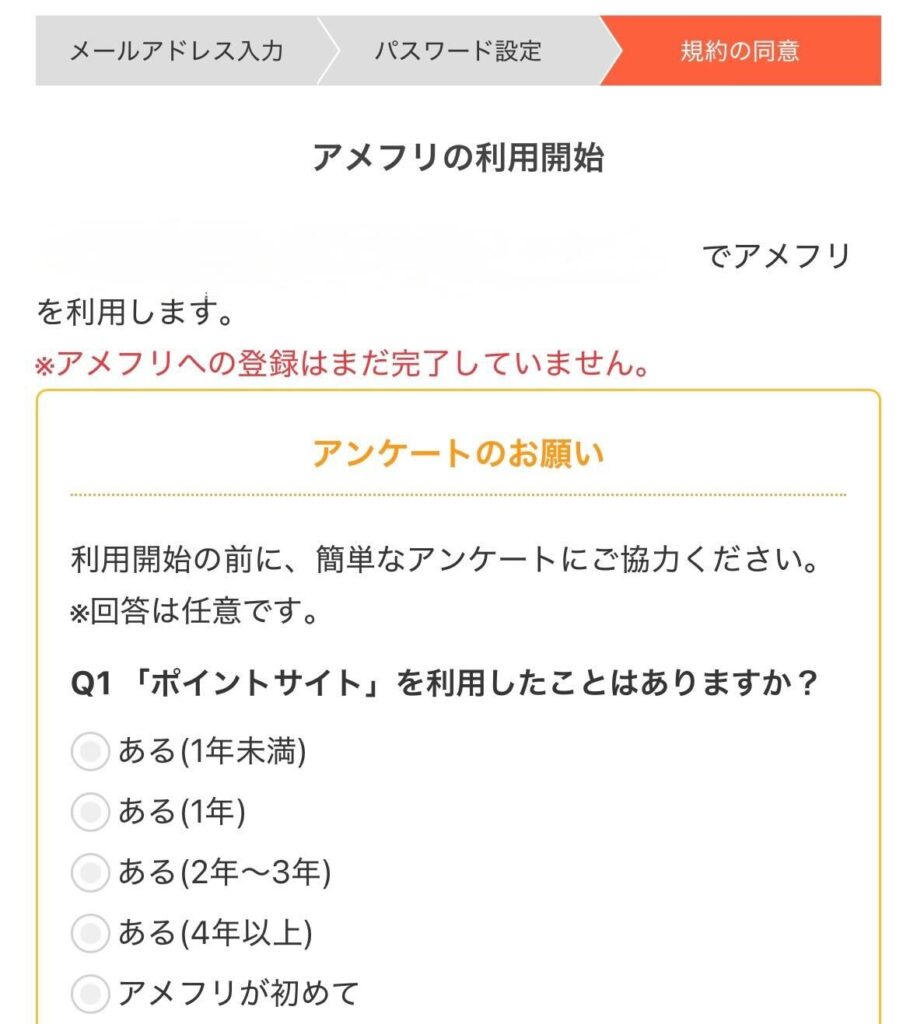This screenshot has height=1024, width=917.
Task: Mark ある(4年以上) as your answer
Action: [90, 934]
